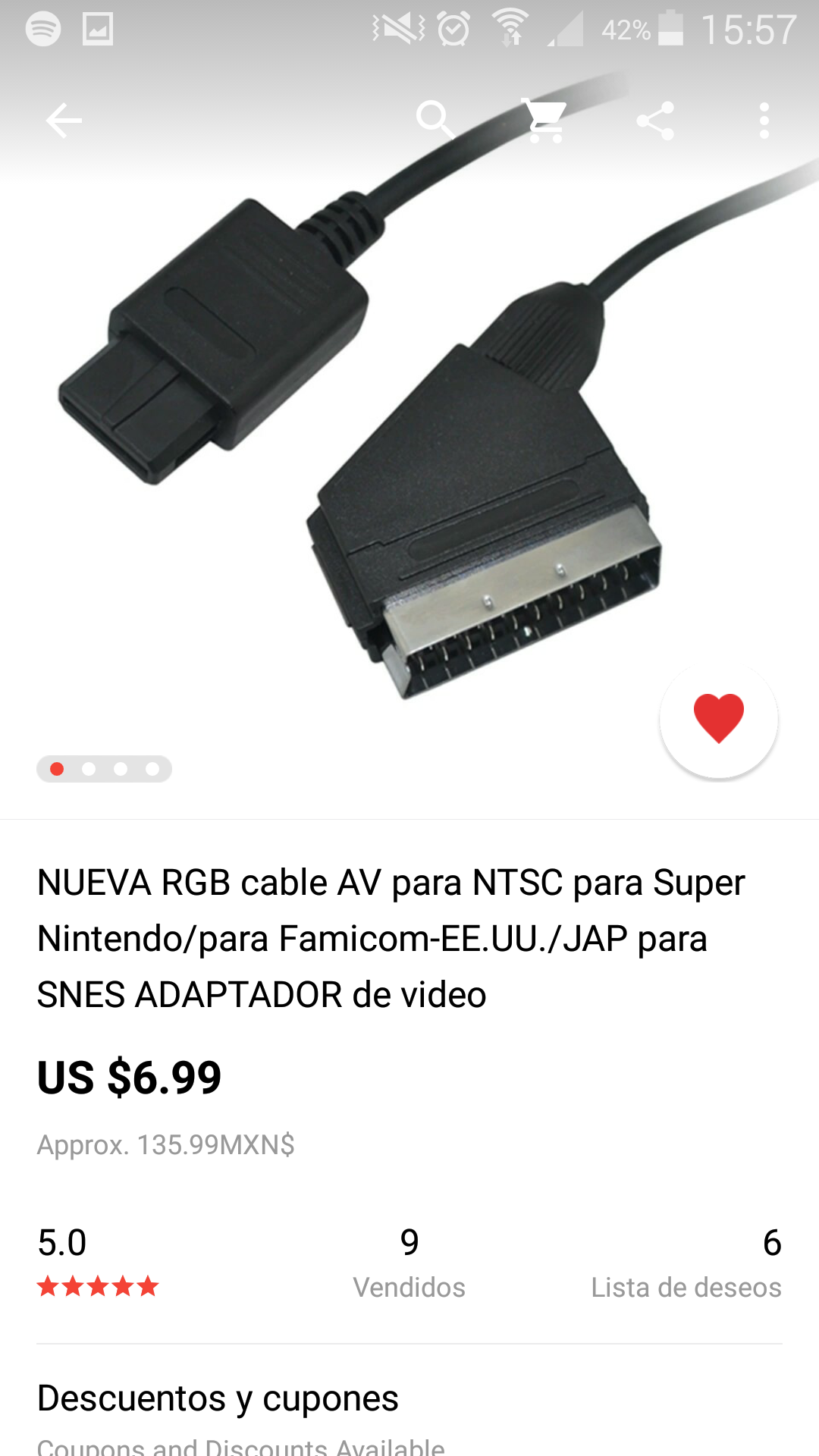Tap the product image page indicator
This screenshot has width=819, height=1456.
tap(105, 769)
